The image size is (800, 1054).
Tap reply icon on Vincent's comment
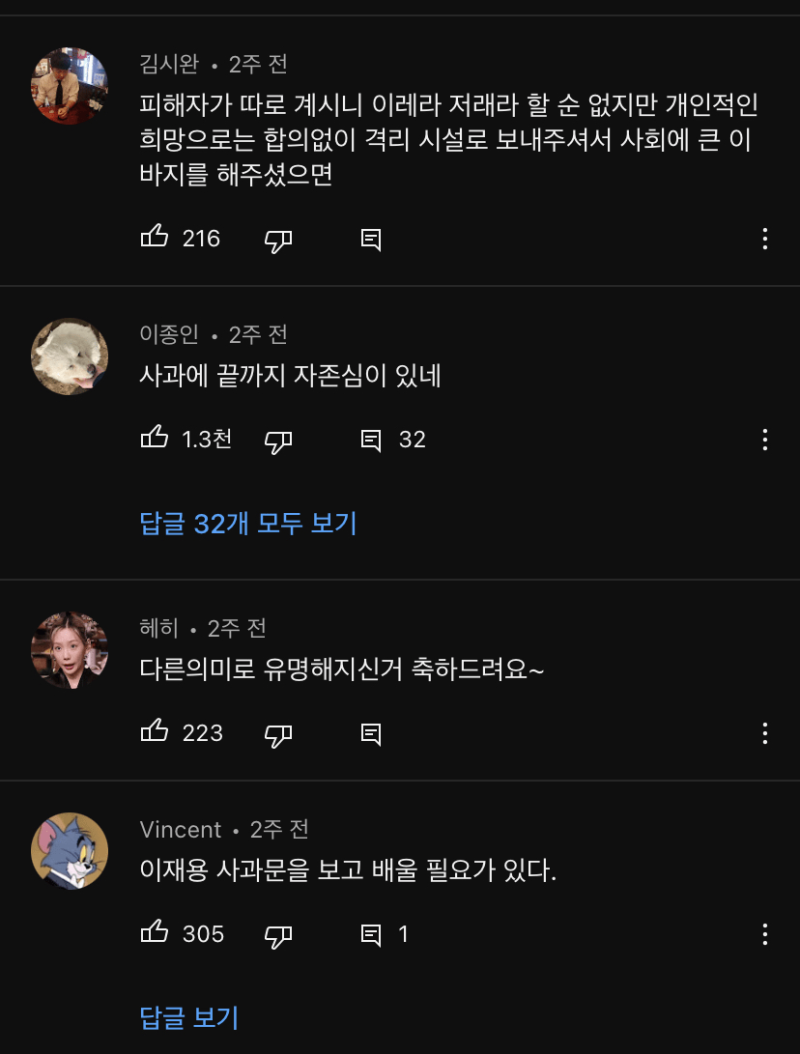[x=371, y=935]
